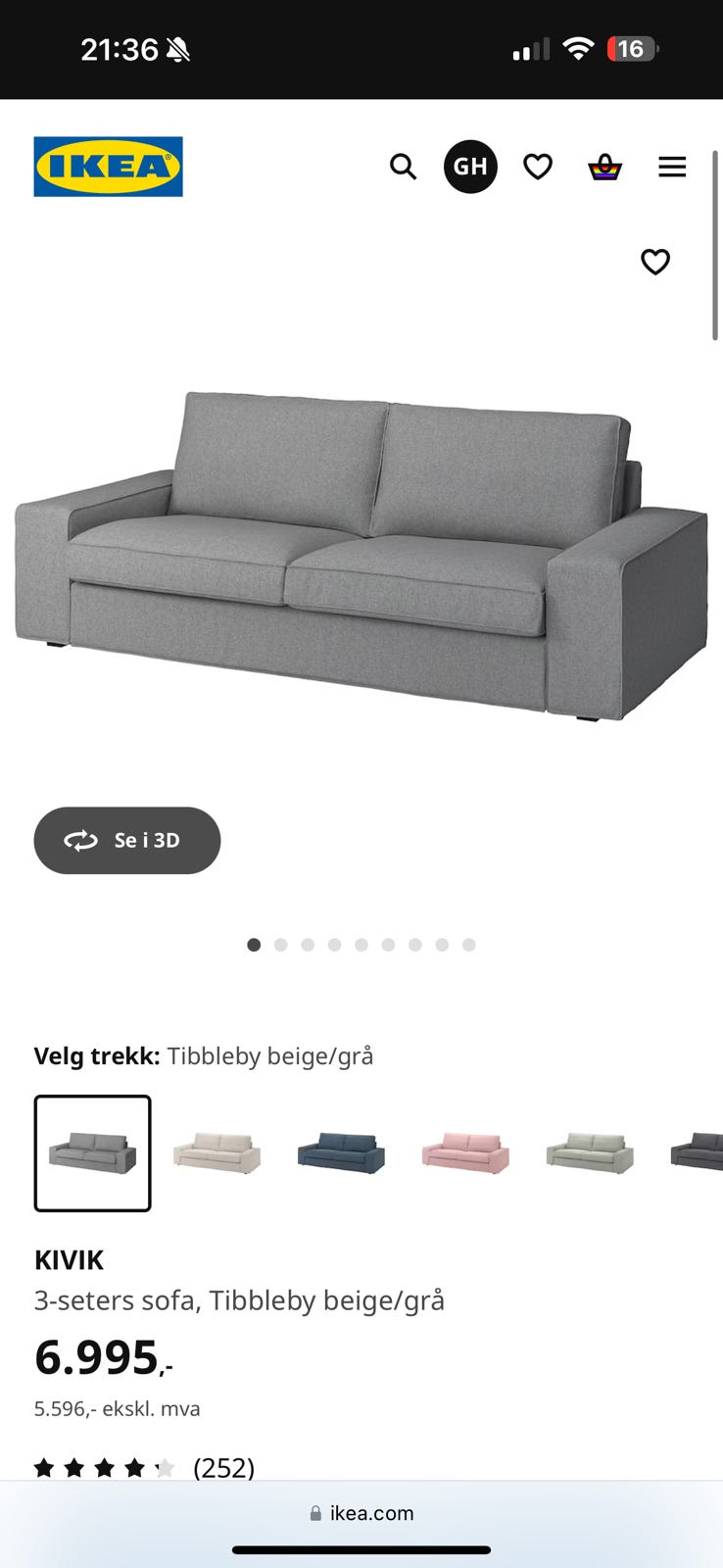Open the shopping basket
This screenshot has width=723, height=1568.
604,167
